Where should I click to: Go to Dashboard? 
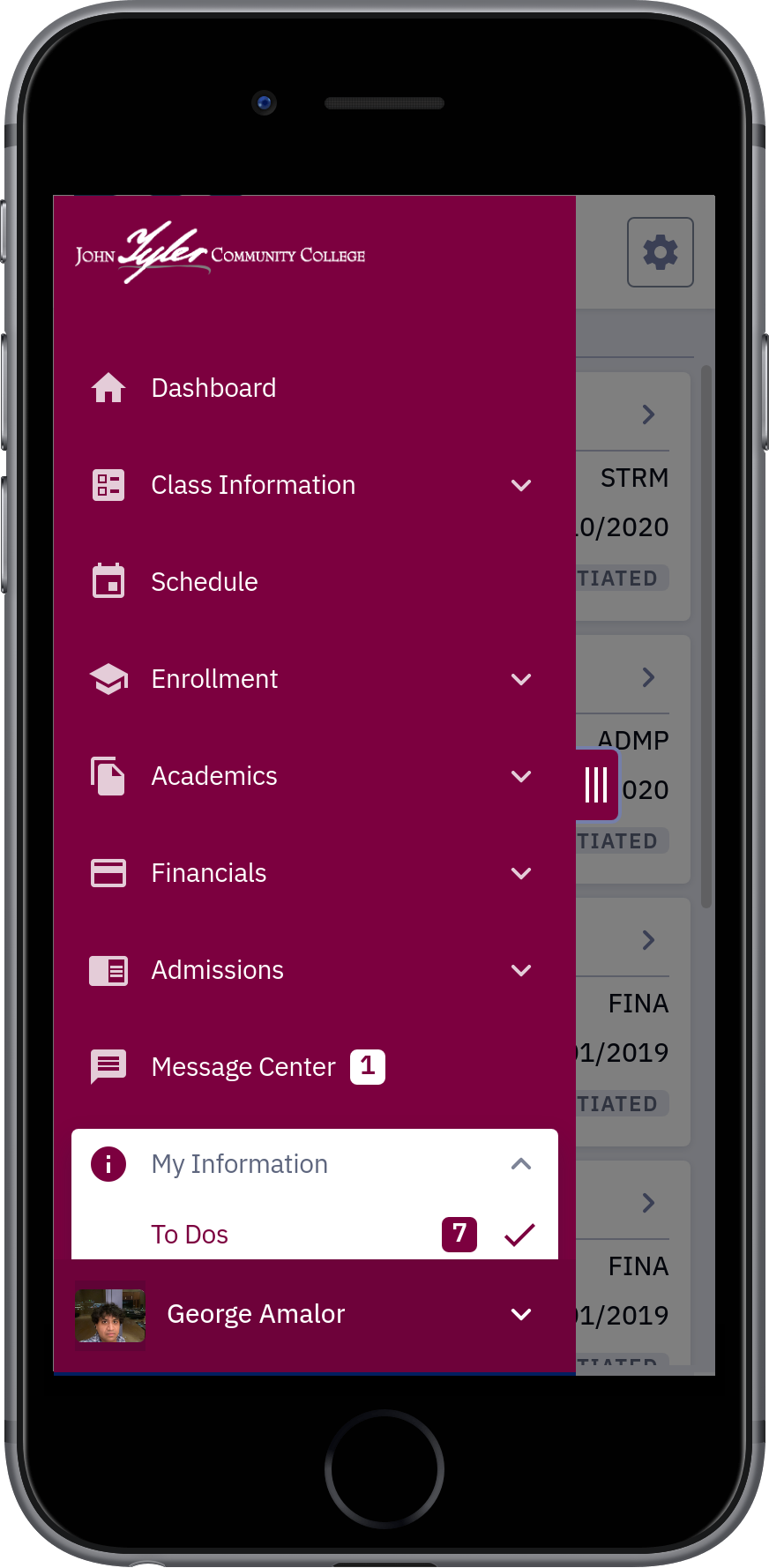[x=314, y=388]
